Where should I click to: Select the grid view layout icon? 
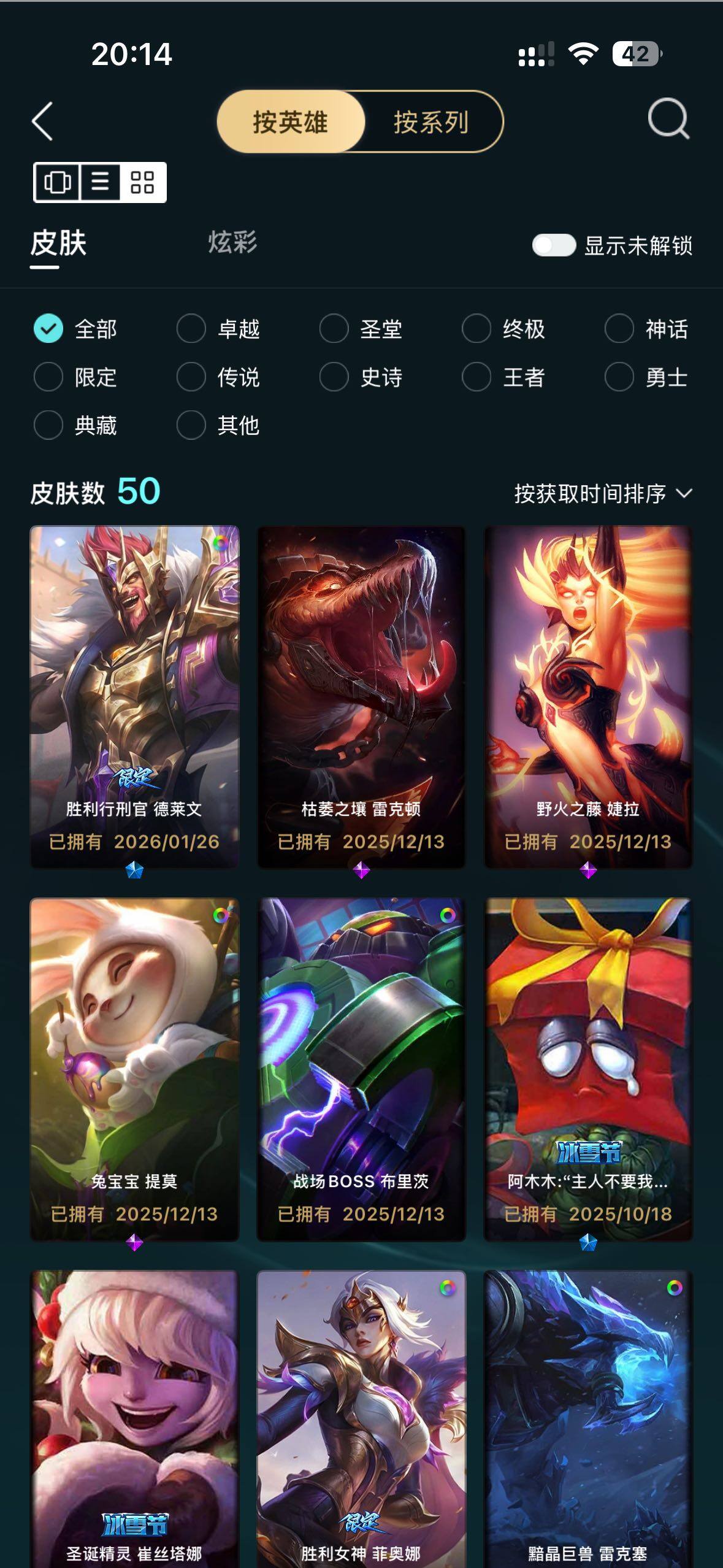142,182
